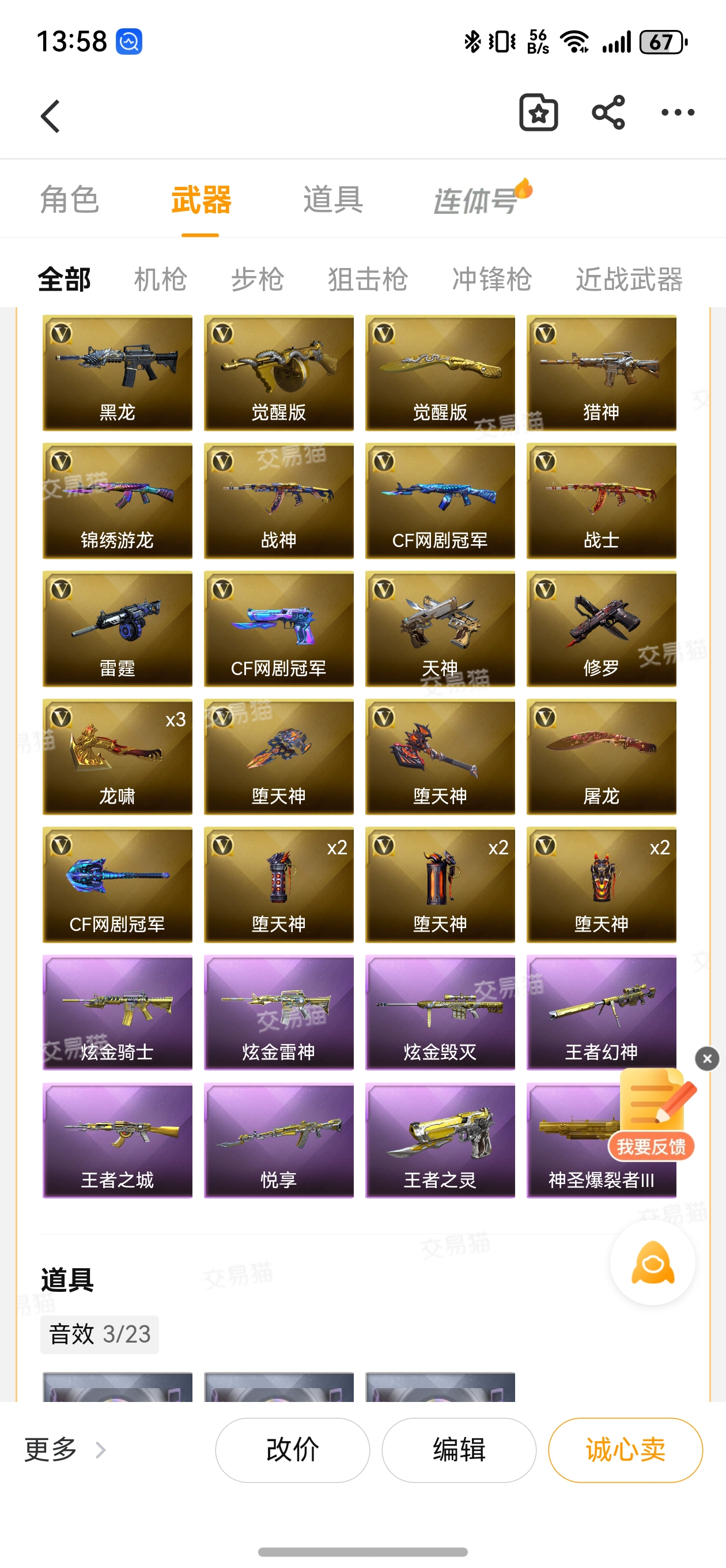
Task: Tap the 诚心卖 button
Action: pyautogui.click(x=625, y=1450)
